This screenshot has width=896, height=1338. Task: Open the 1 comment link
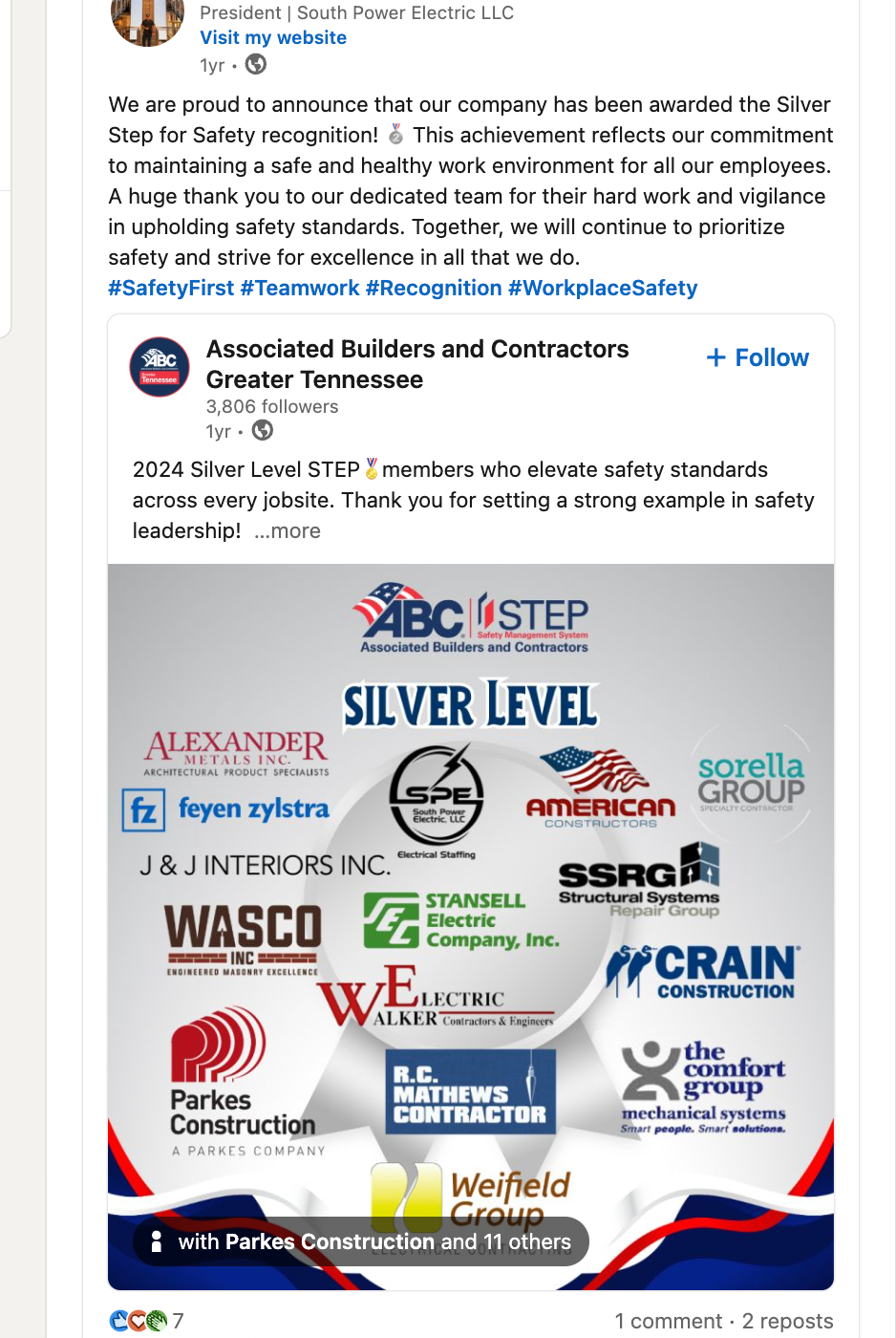669,1321
